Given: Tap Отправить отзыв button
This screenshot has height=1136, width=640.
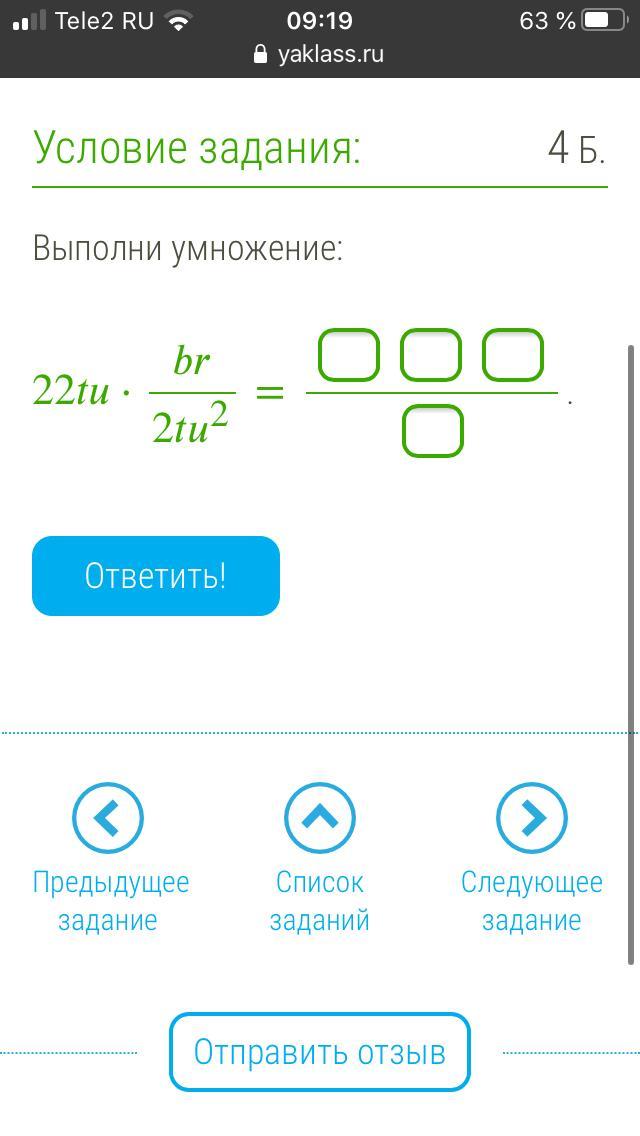Looking at the screenshot, I should coord(319,1052).
